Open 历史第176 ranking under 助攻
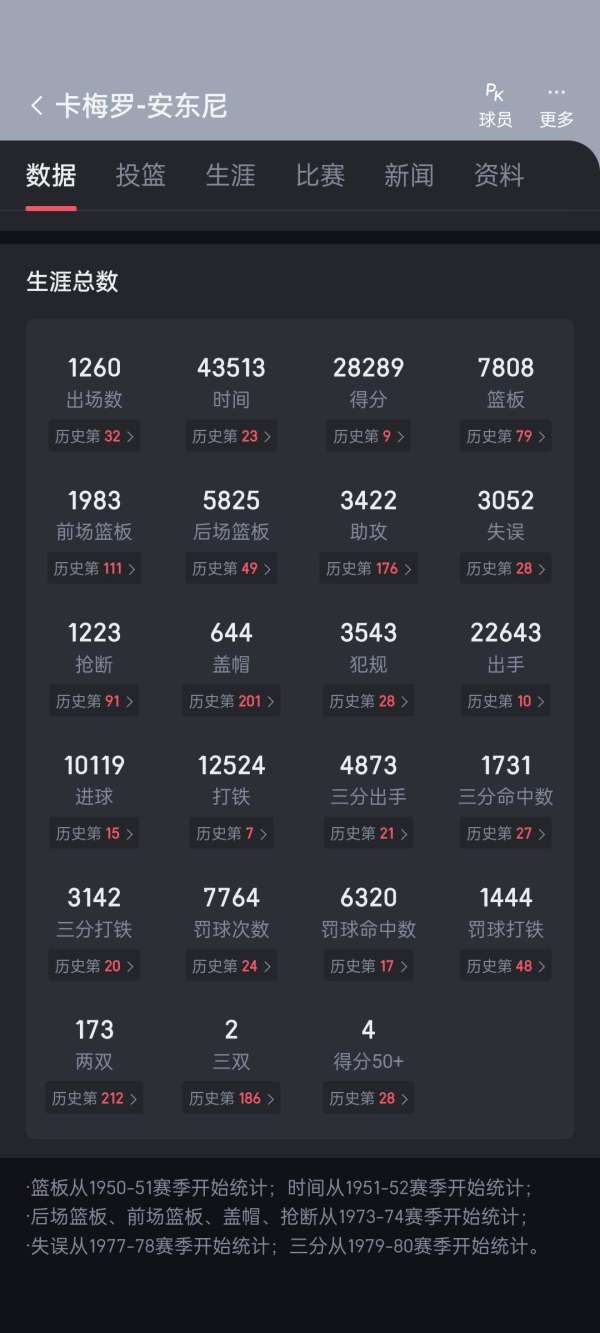The image size is (600, 1333). click(368, 568)
